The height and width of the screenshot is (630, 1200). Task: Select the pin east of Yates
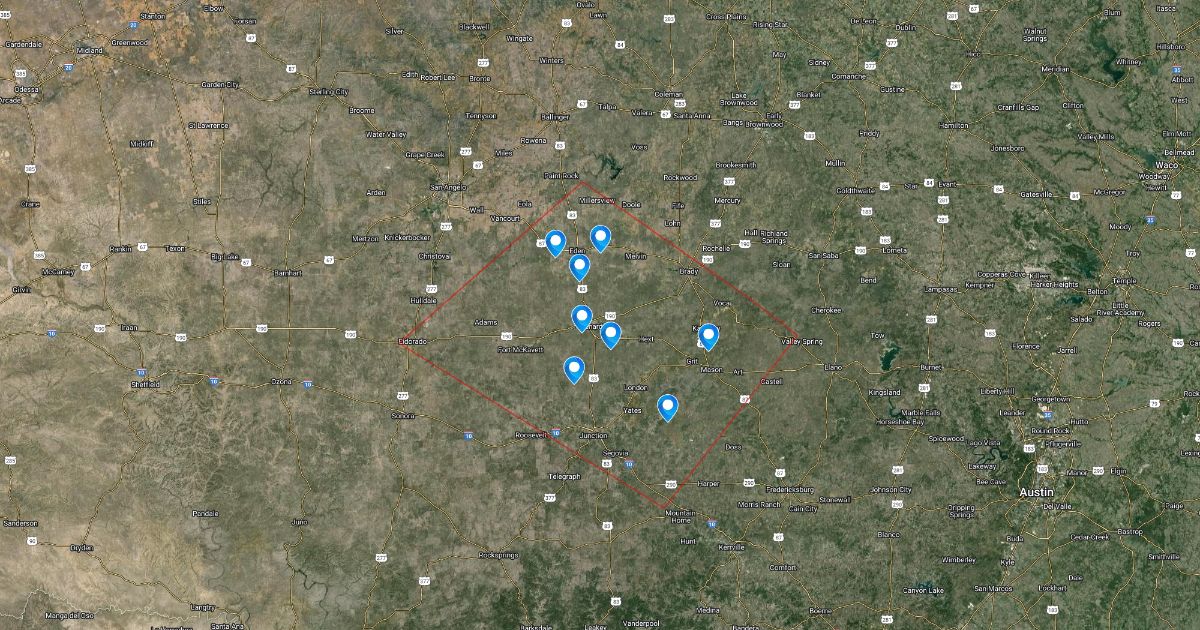click(667, 407)
